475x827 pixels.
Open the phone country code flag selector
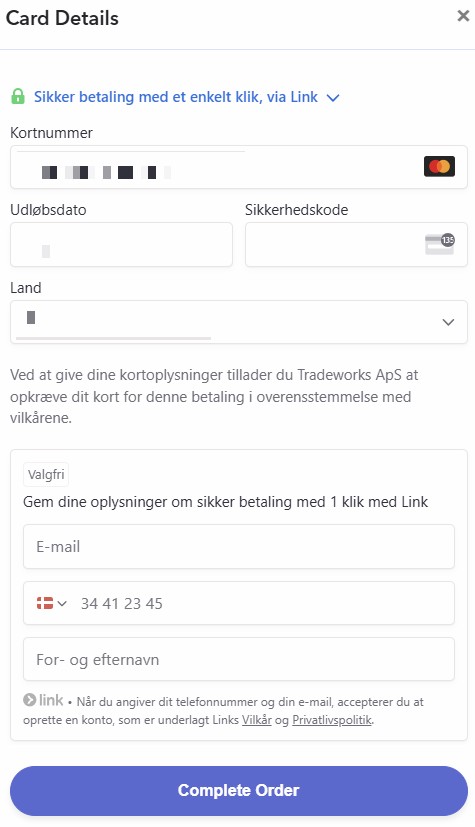[x=52, y=603]
